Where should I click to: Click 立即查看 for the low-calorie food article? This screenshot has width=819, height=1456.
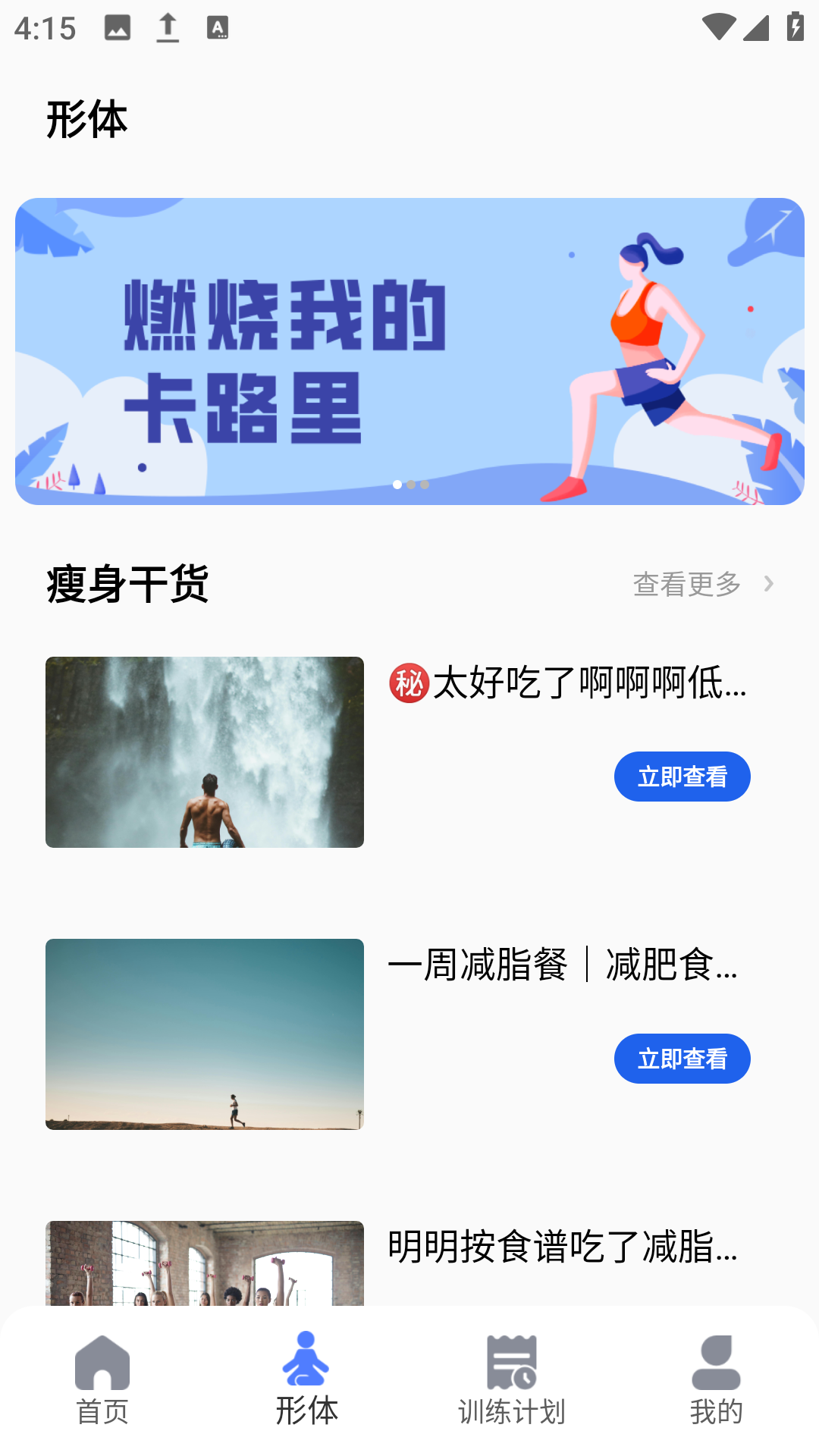(682, 776)
